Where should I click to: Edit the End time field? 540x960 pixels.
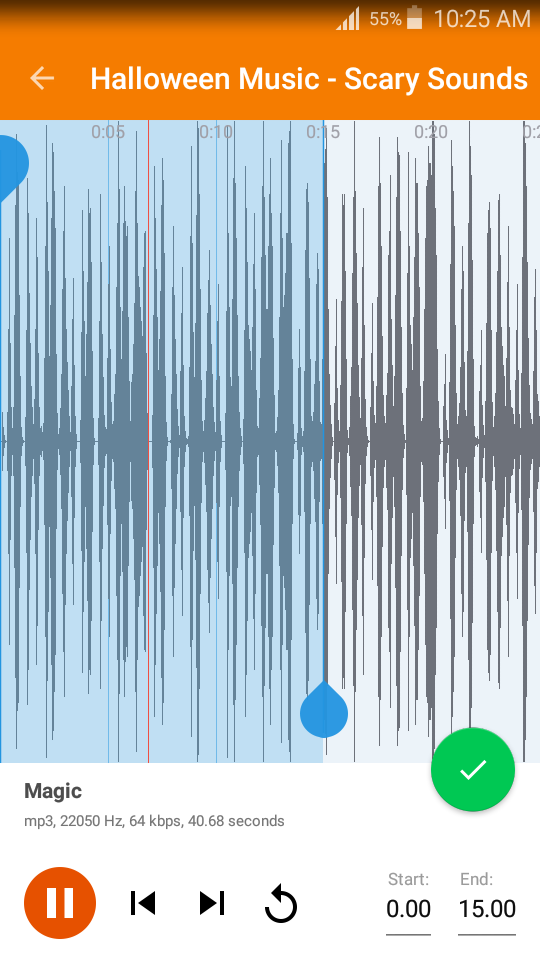(487, 909)
